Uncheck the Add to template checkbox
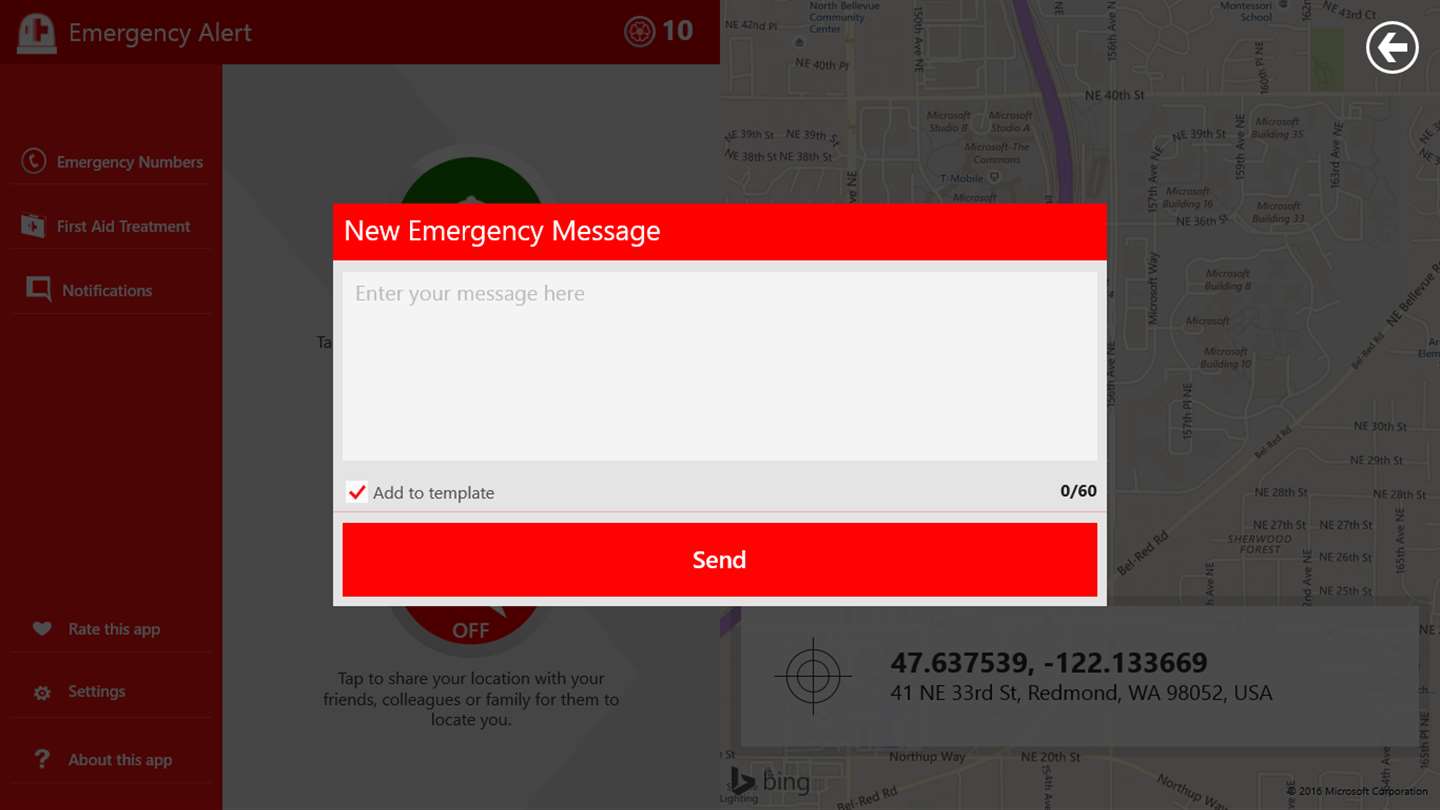This screenshot has width=1440, height=810. pos(356,492)
